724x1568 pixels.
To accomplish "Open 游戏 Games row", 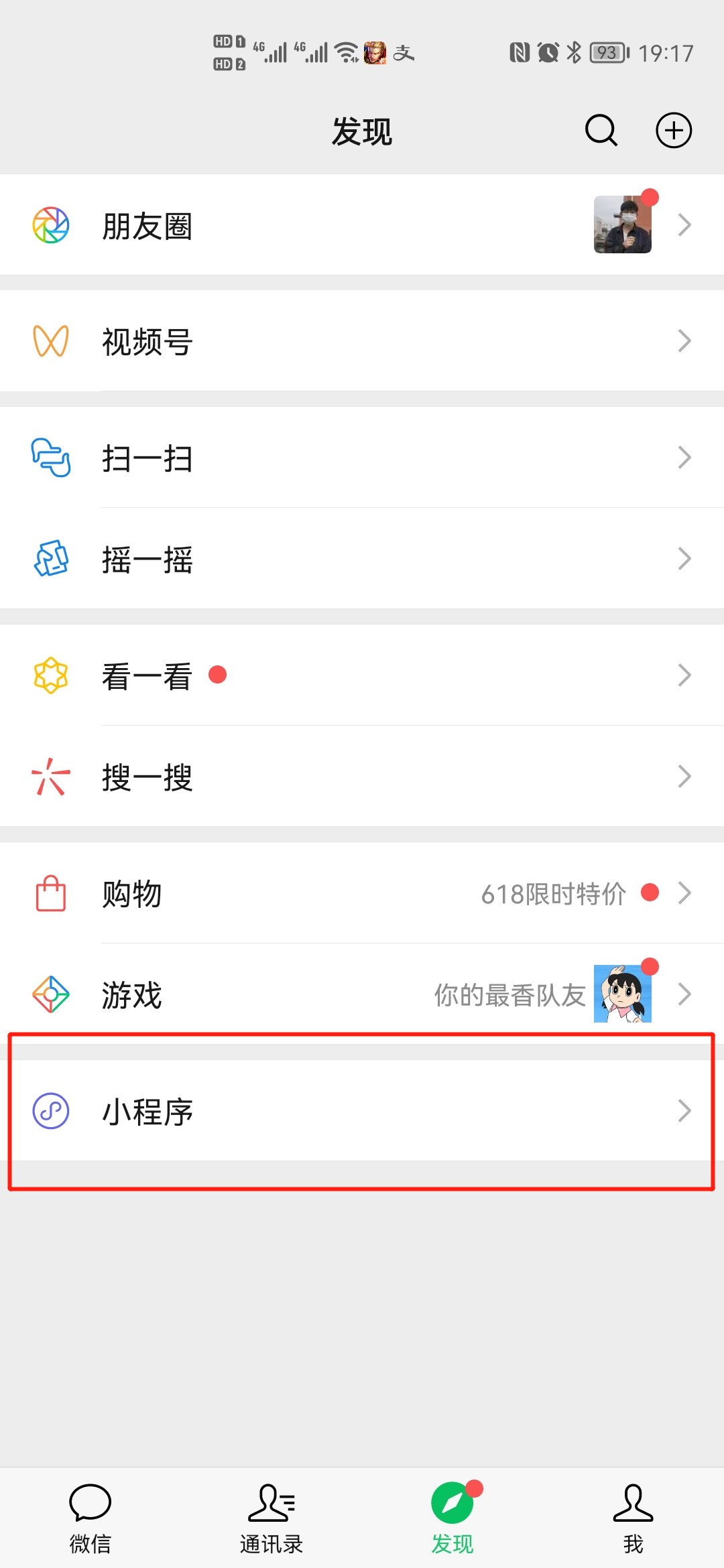I will pos(362,994).
